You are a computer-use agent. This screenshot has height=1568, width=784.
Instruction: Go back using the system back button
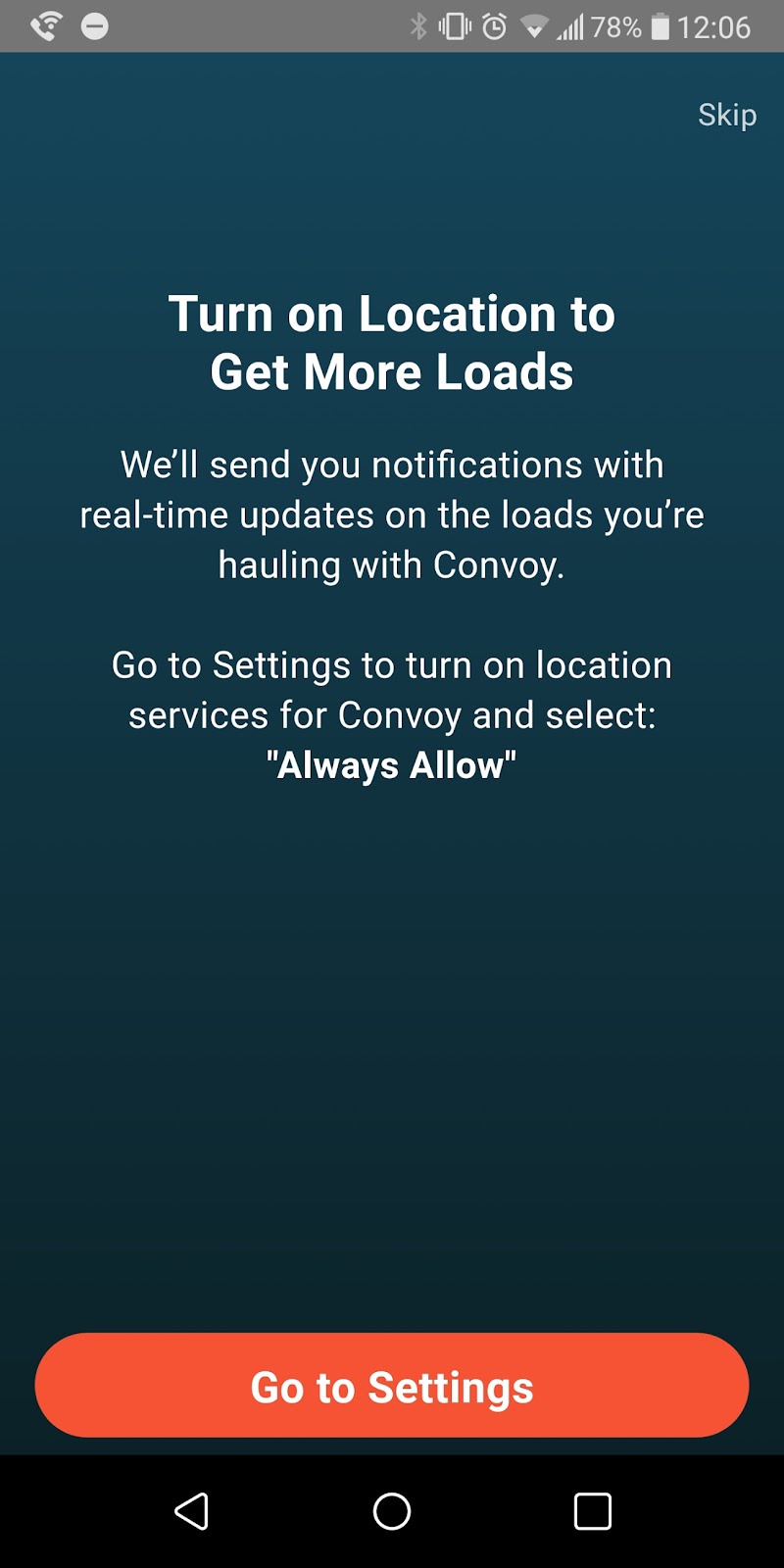click(x=192, y=1511)
